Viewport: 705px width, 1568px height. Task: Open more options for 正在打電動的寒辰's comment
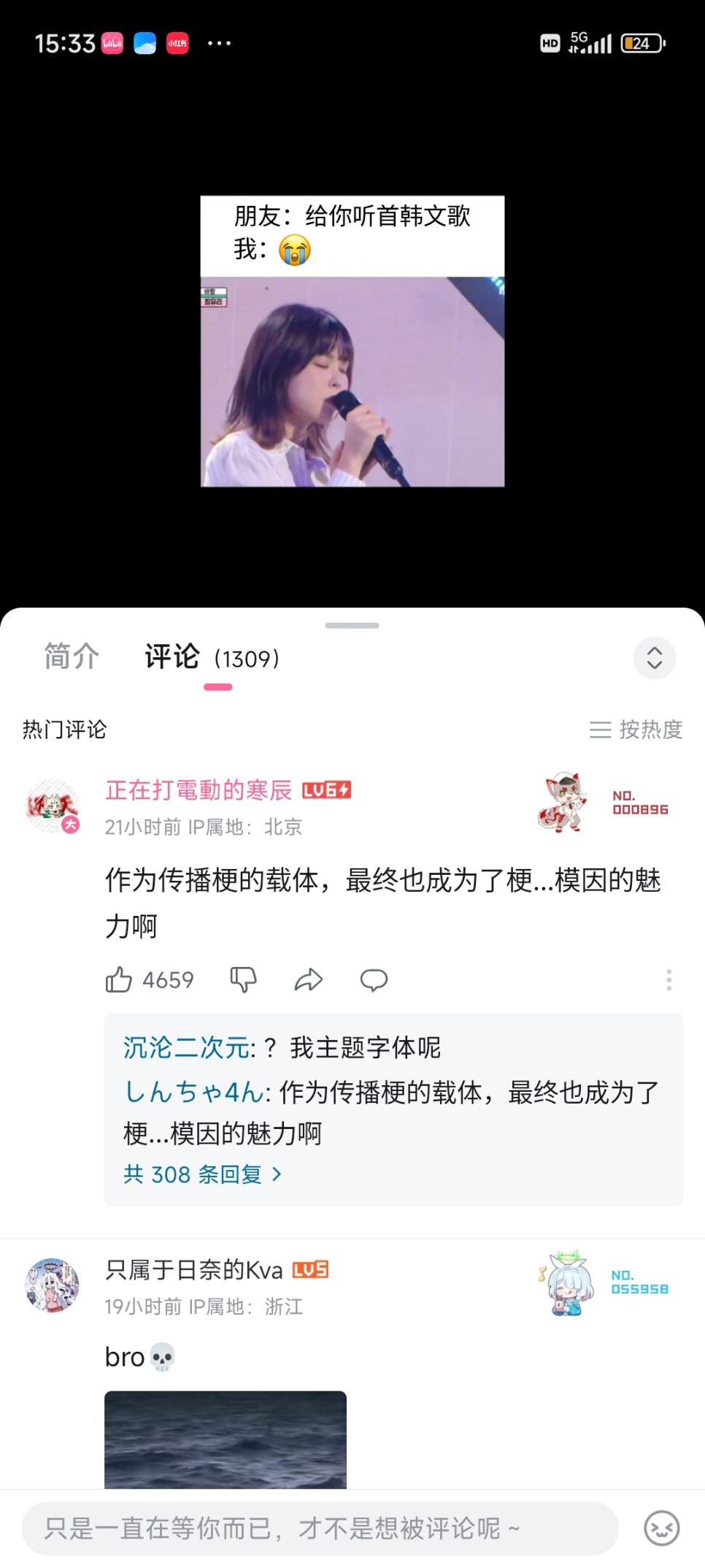669,979
